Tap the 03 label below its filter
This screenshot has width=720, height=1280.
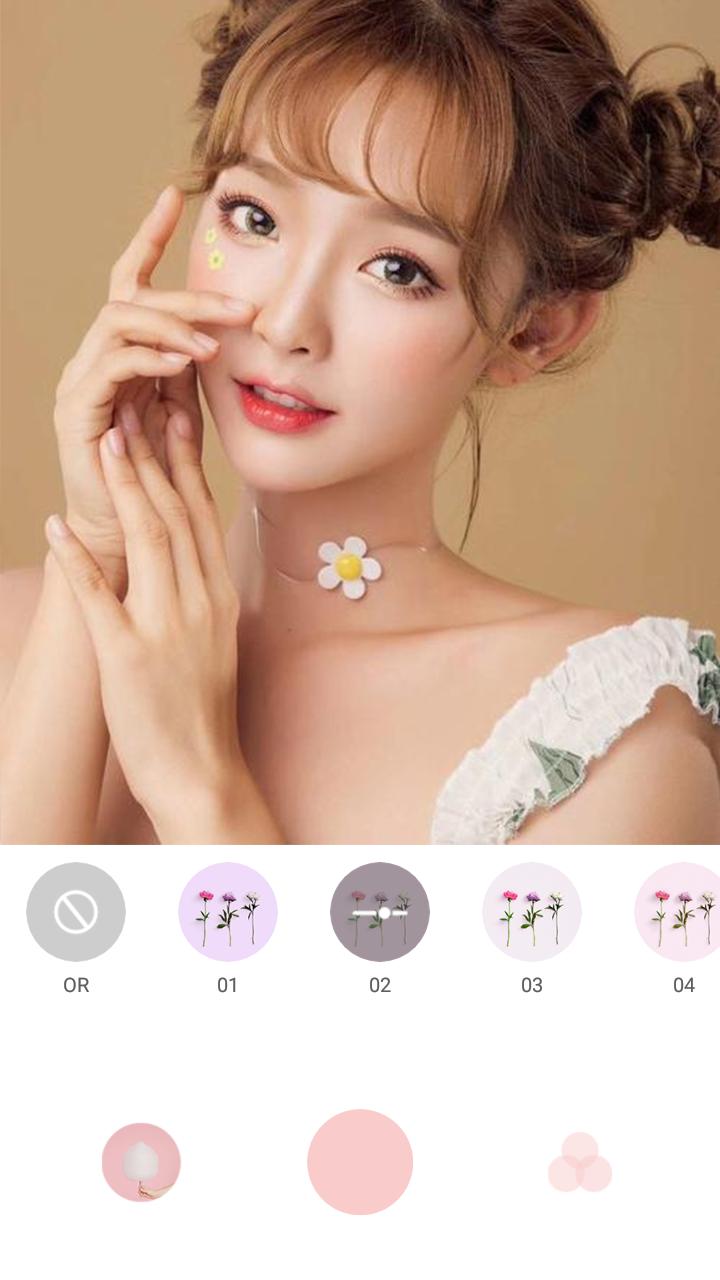pyautogui.click(x=531, y=985)
